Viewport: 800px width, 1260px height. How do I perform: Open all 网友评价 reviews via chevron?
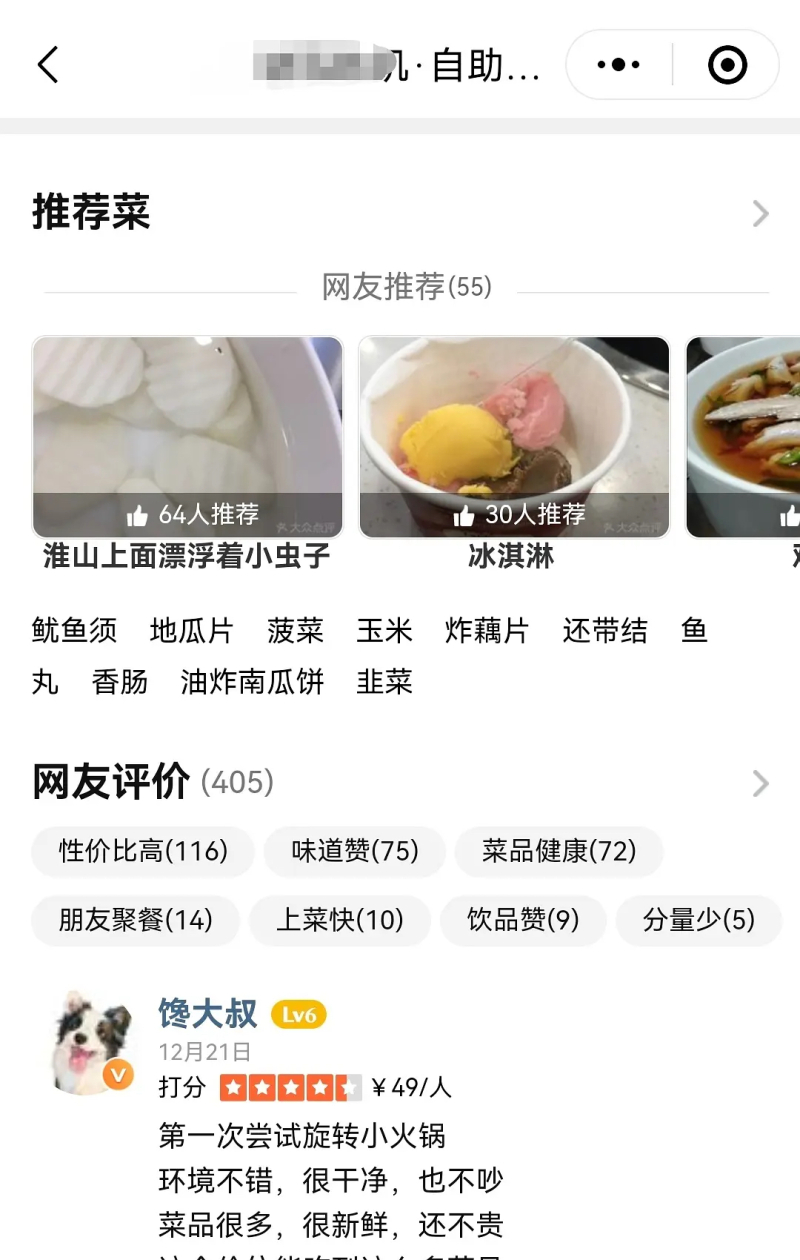(761, 783)
